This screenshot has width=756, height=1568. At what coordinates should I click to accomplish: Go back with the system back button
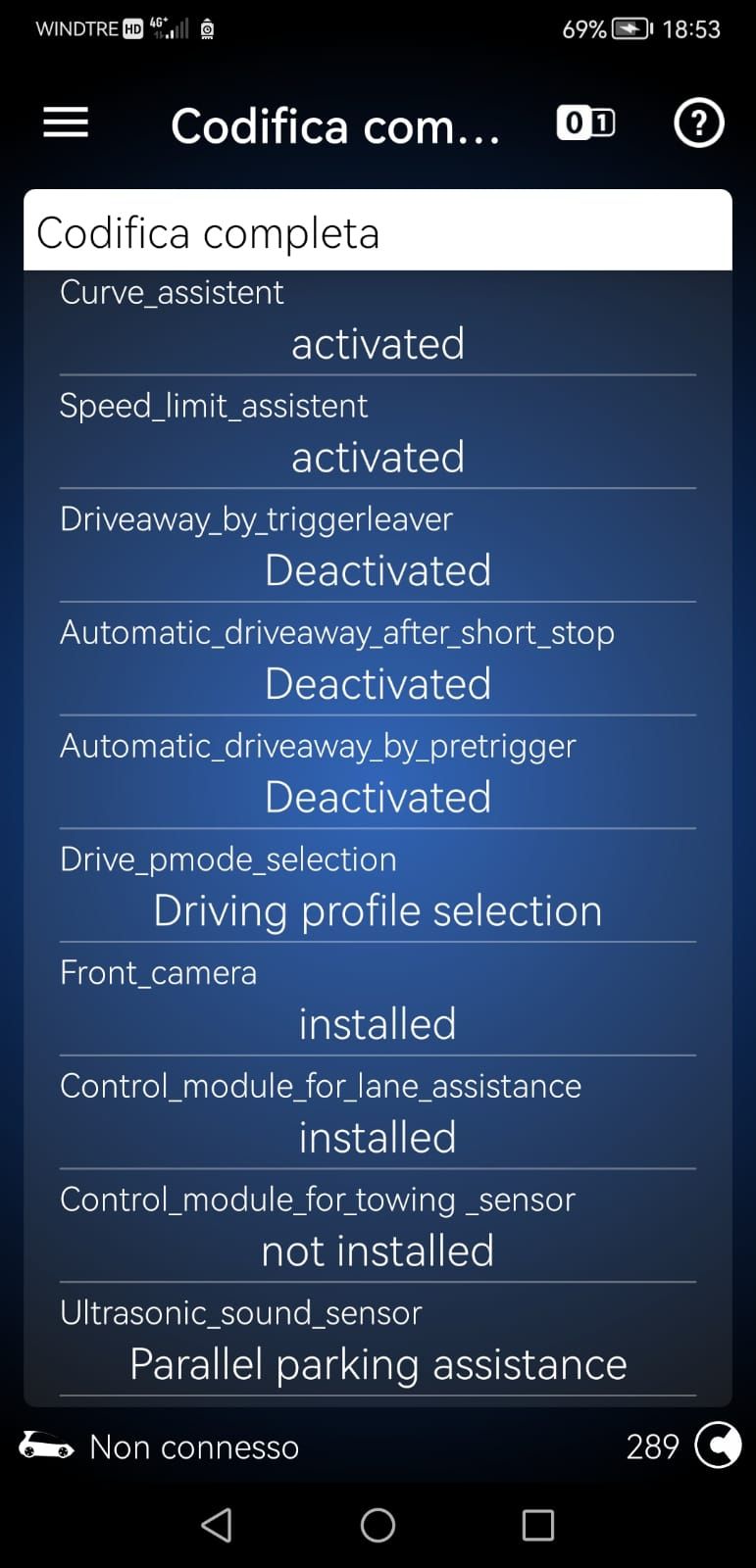click(x=217, y=1525)
